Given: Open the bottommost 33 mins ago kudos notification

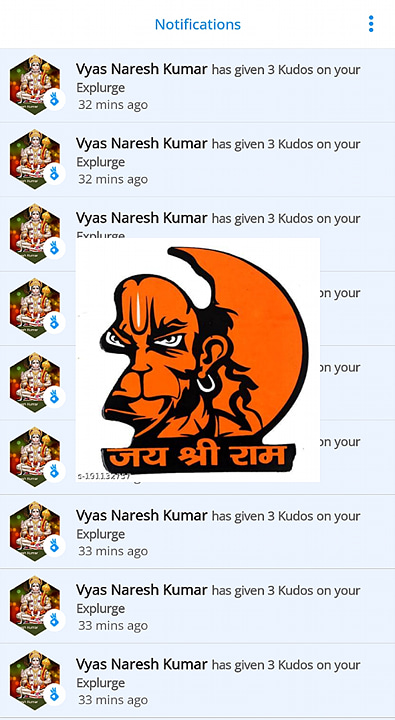Looking at the screenshot, I should click(198, 681).
